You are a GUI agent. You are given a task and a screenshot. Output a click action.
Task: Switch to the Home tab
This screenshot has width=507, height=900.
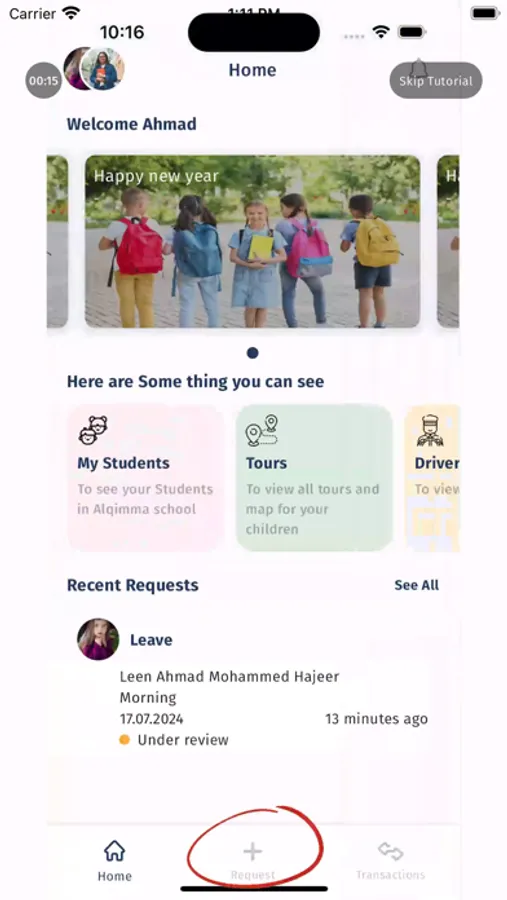pyautogui.click(x=114, y=860)
